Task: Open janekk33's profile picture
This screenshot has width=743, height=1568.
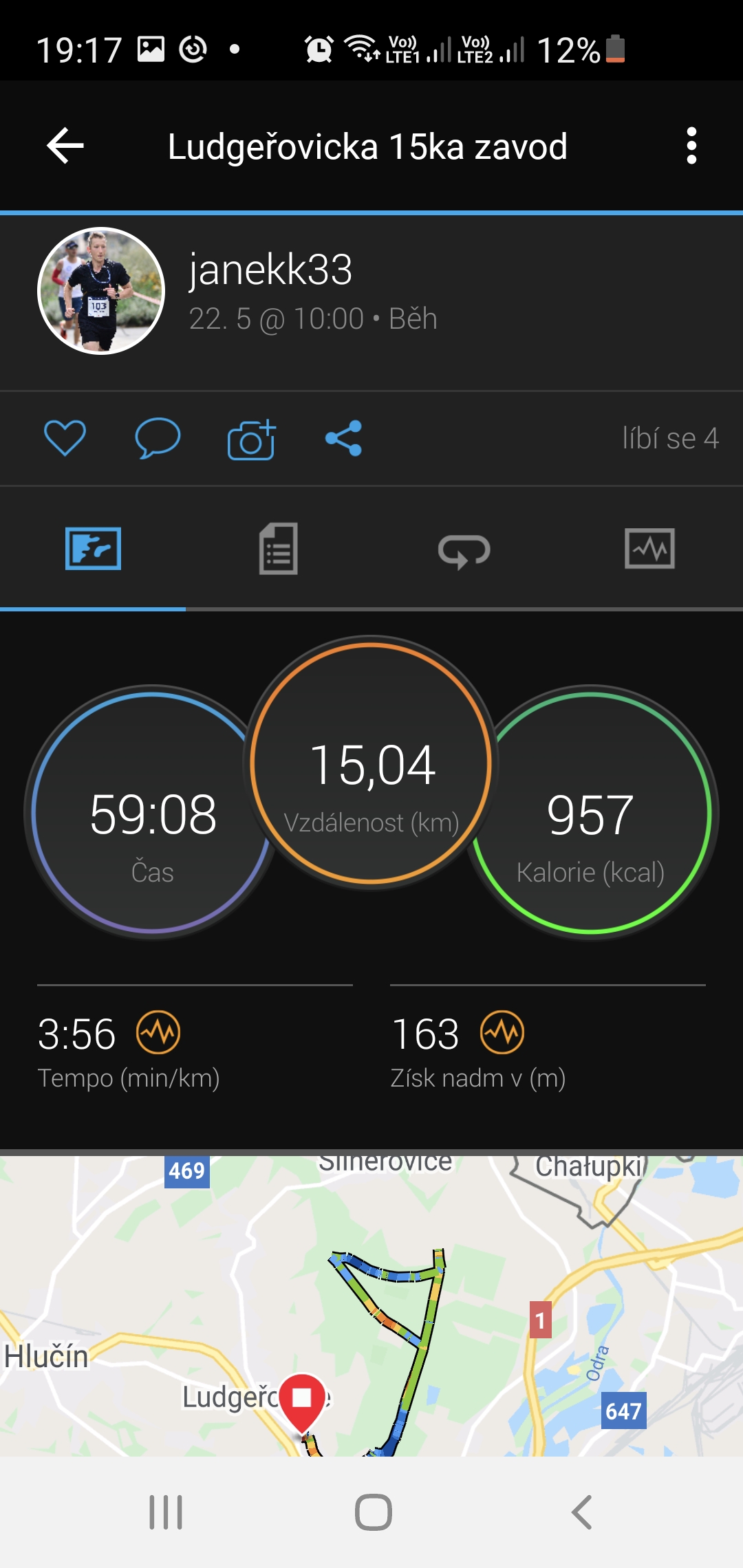Action: pos(101,291)
